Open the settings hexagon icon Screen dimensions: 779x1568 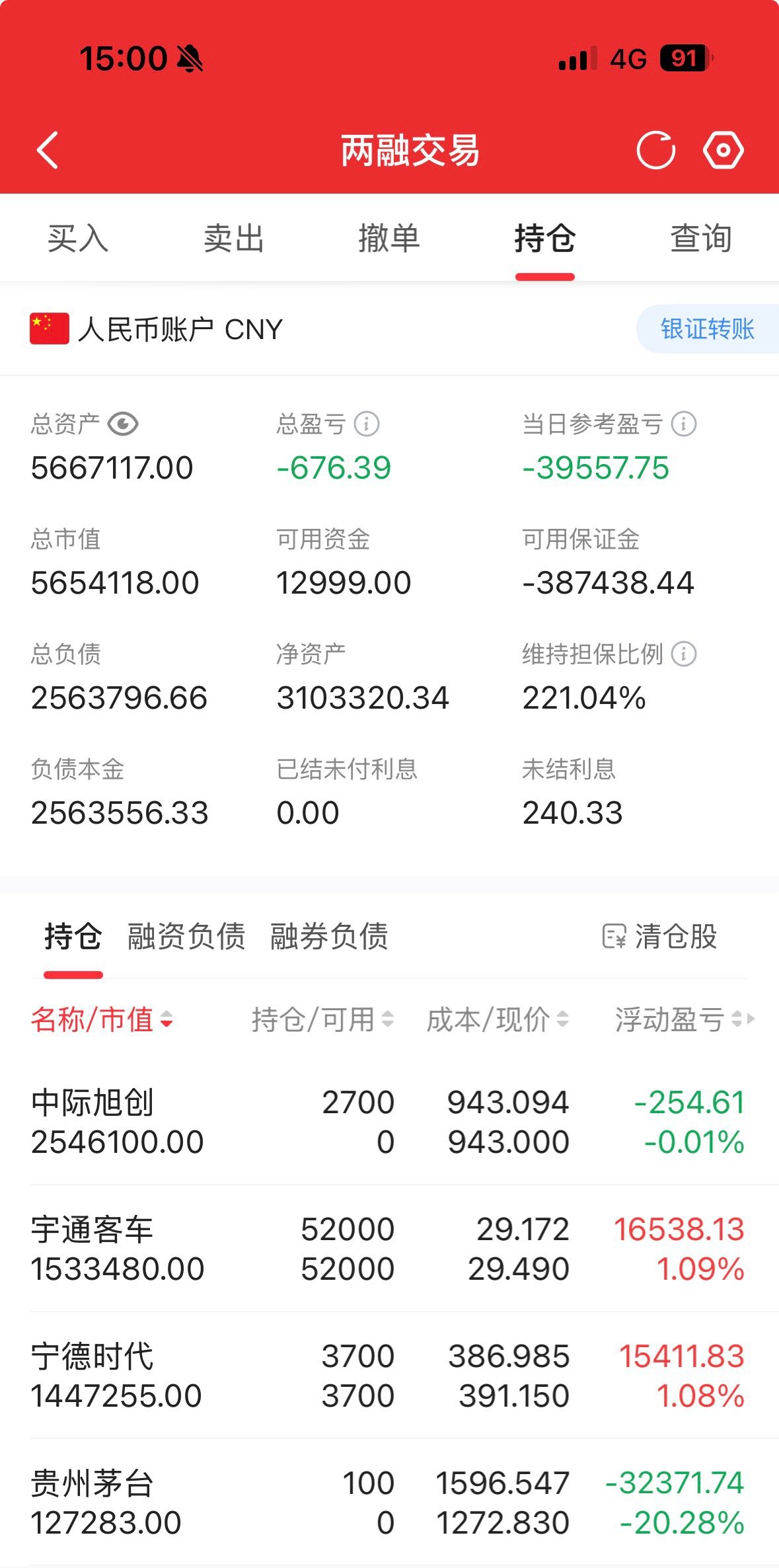(723, 150)
